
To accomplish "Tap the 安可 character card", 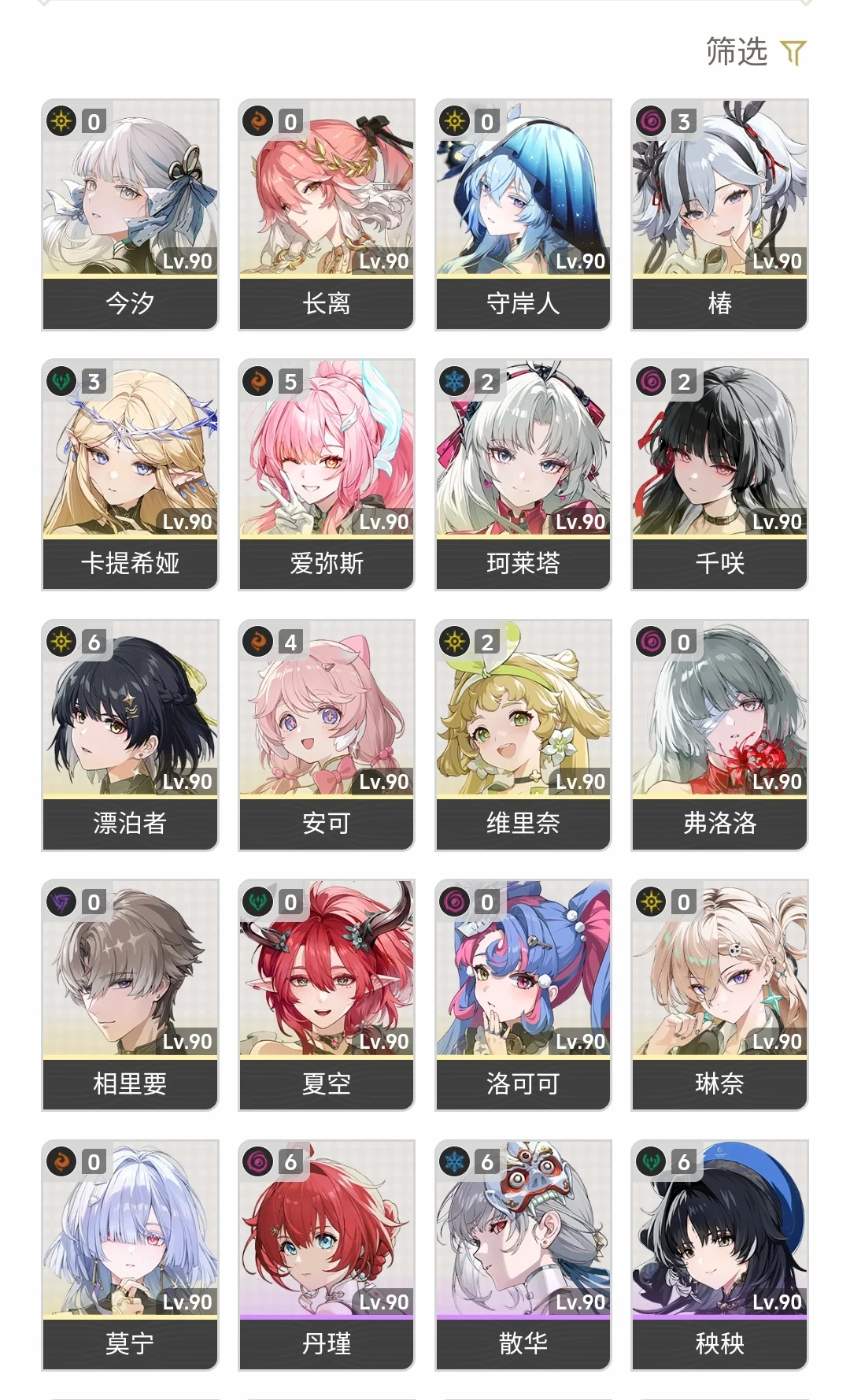I will click(327, 735).
